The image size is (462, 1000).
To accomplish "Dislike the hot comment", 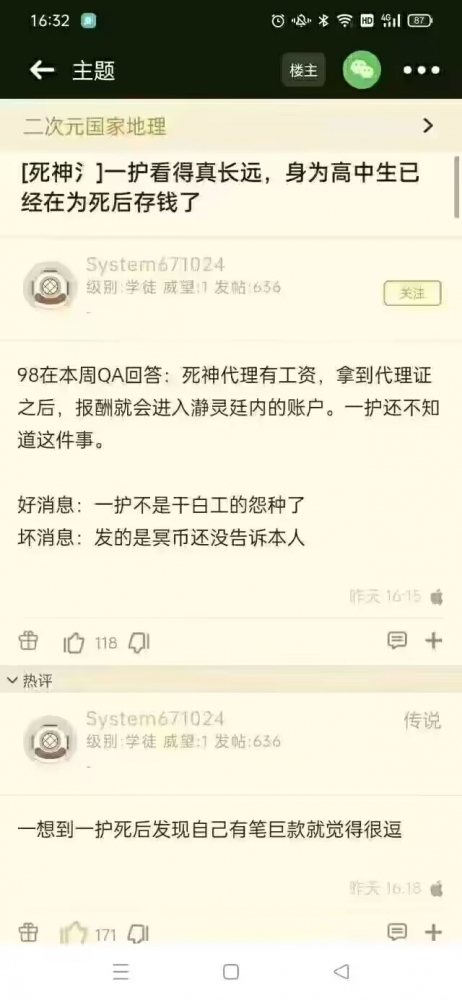I will click(138, 934).
